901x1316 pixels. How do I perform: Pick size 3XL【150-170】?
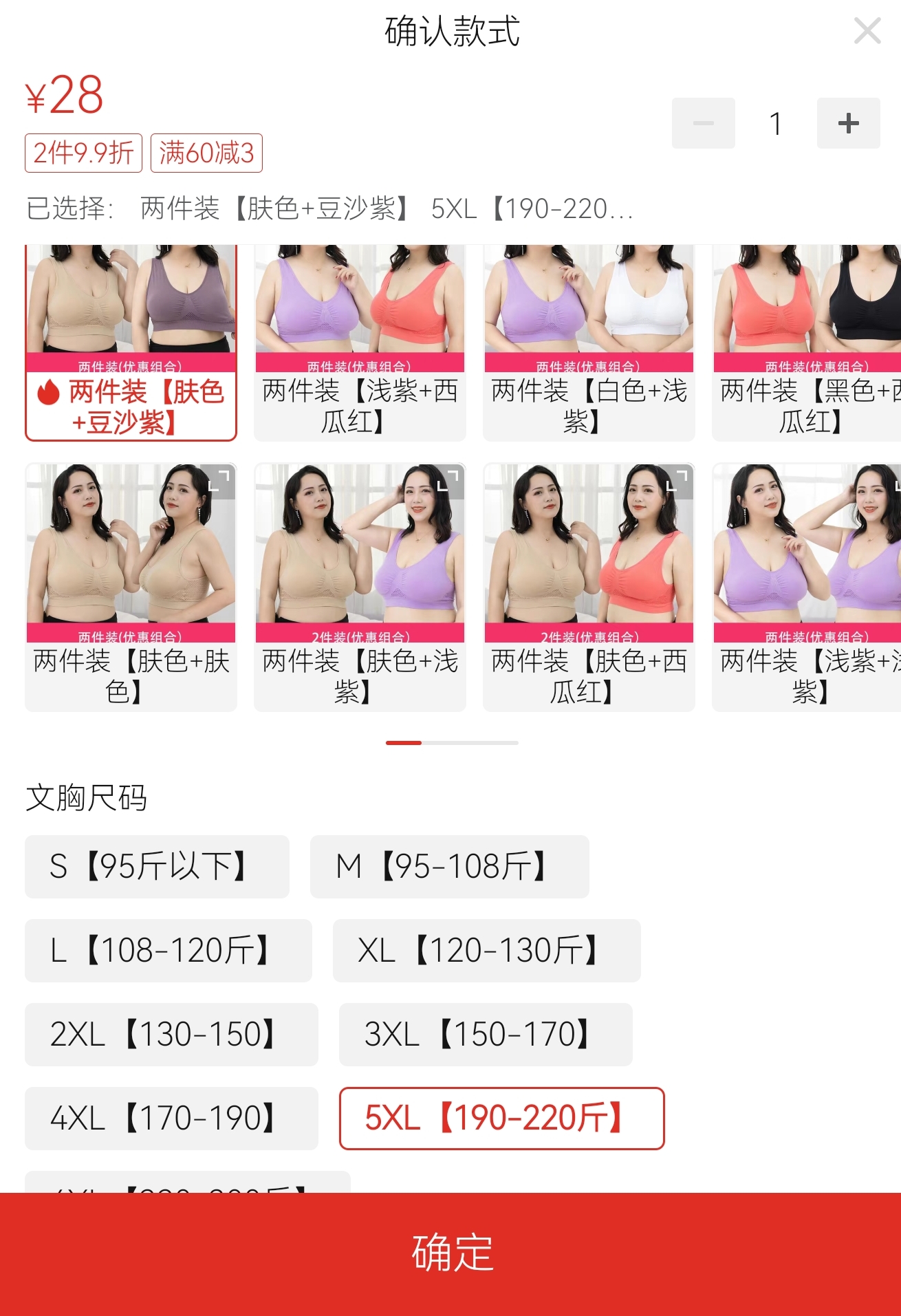point(485,1034)
